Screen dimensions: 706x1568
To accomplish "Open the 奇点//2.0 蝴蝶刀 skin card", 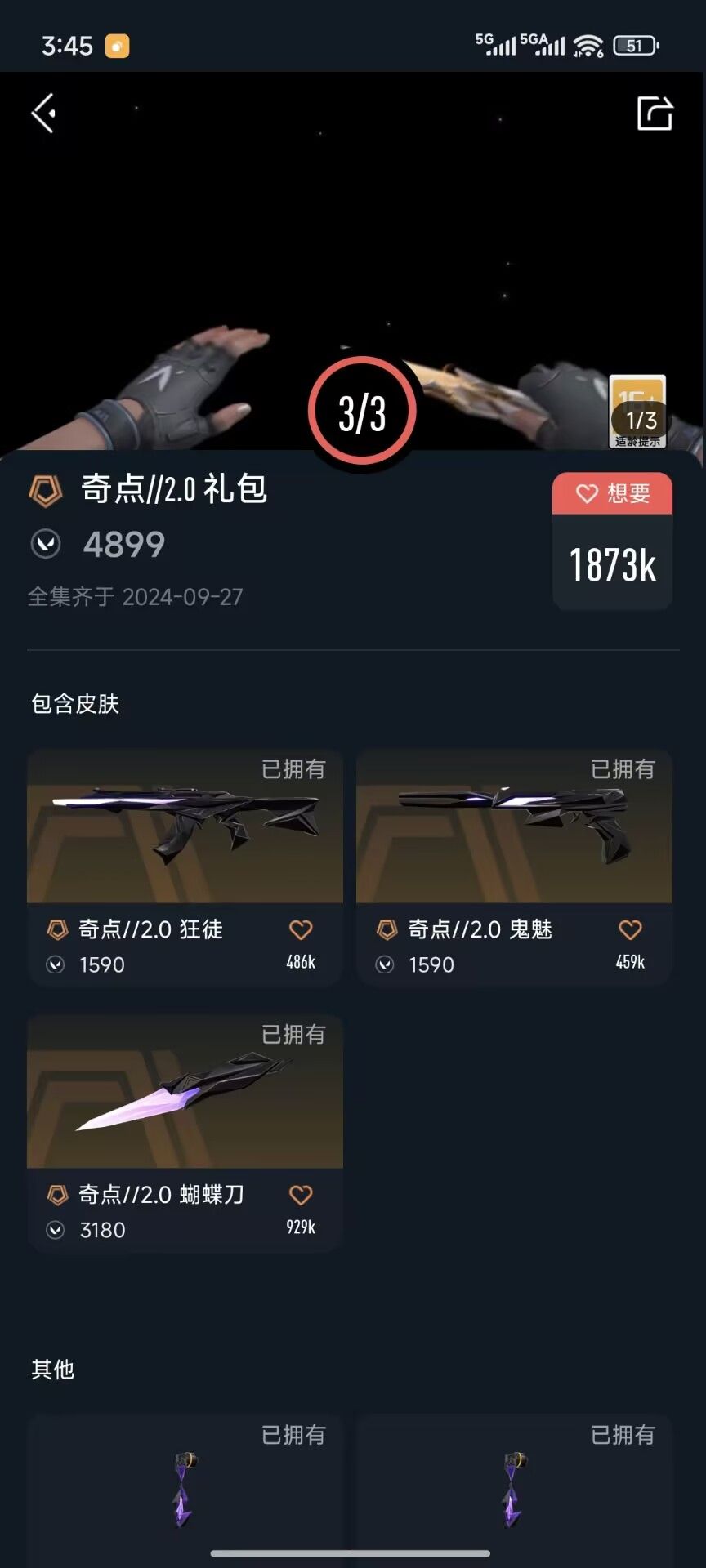I will [185, 1133].
